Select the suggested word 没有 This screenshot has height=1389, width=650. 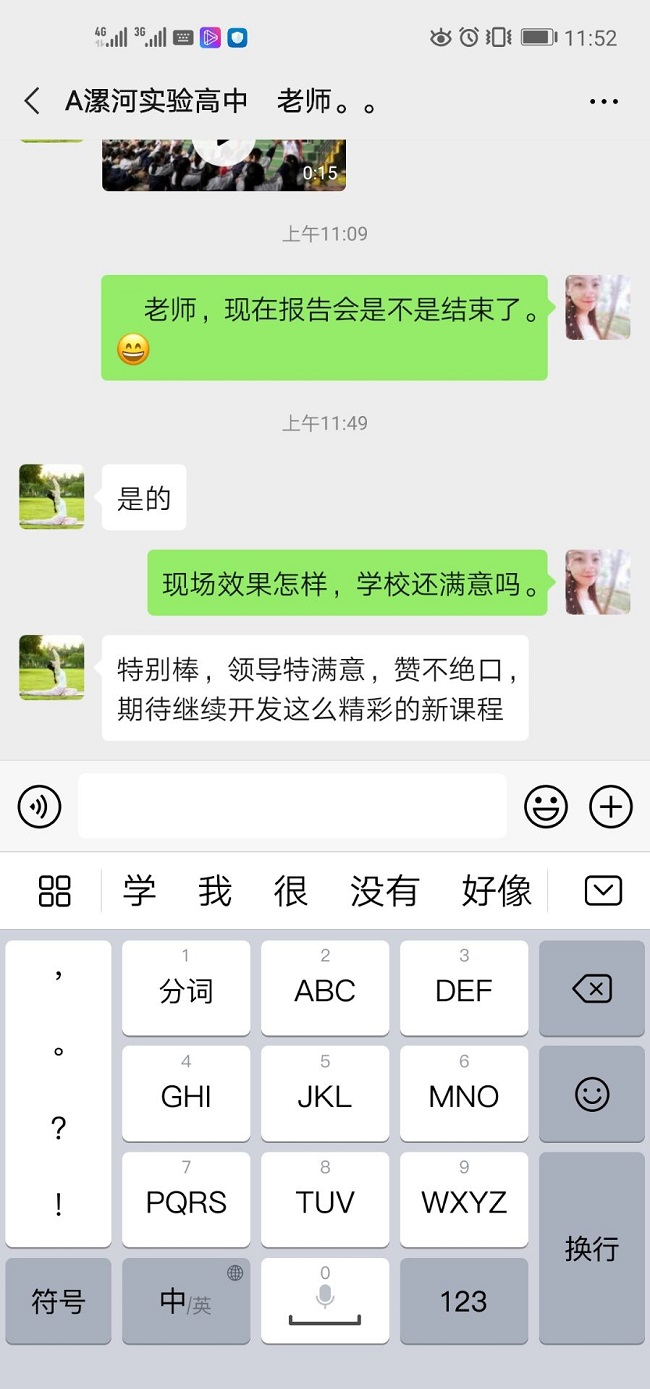(384, 890)
